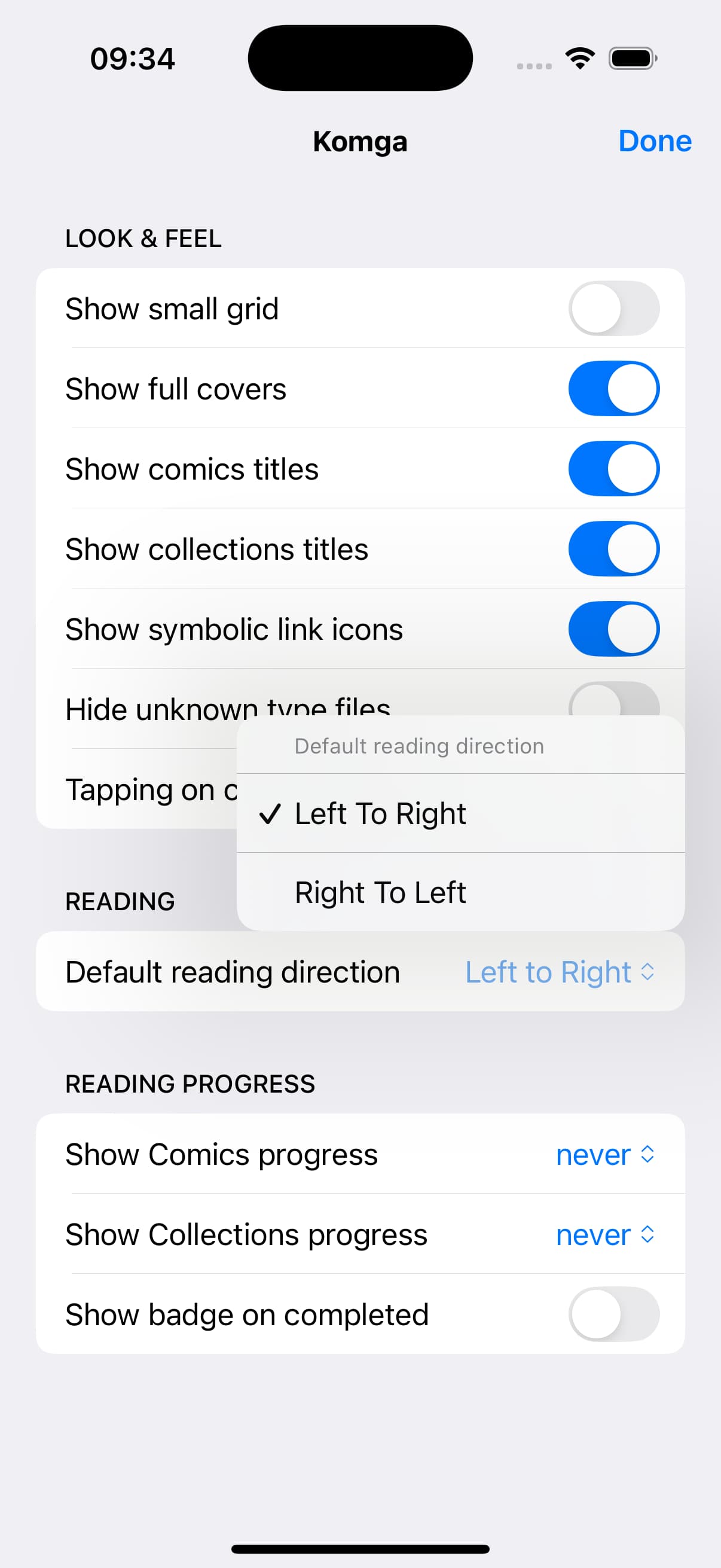This screenshot has width=721, height=1568.
Task: Tap Done to close Komga settings
Action: tap(655, 141)
